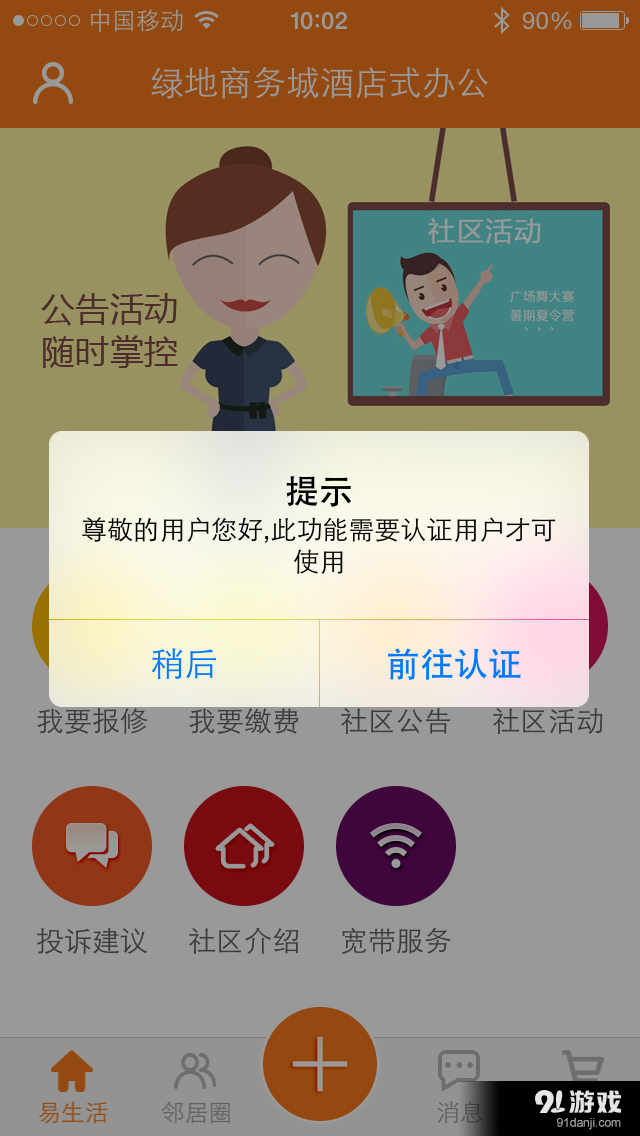Image resolution: width=640 pixels, height=1136 pixels.
Task: Switch to the 易生活 tab
Action: 73,1086
